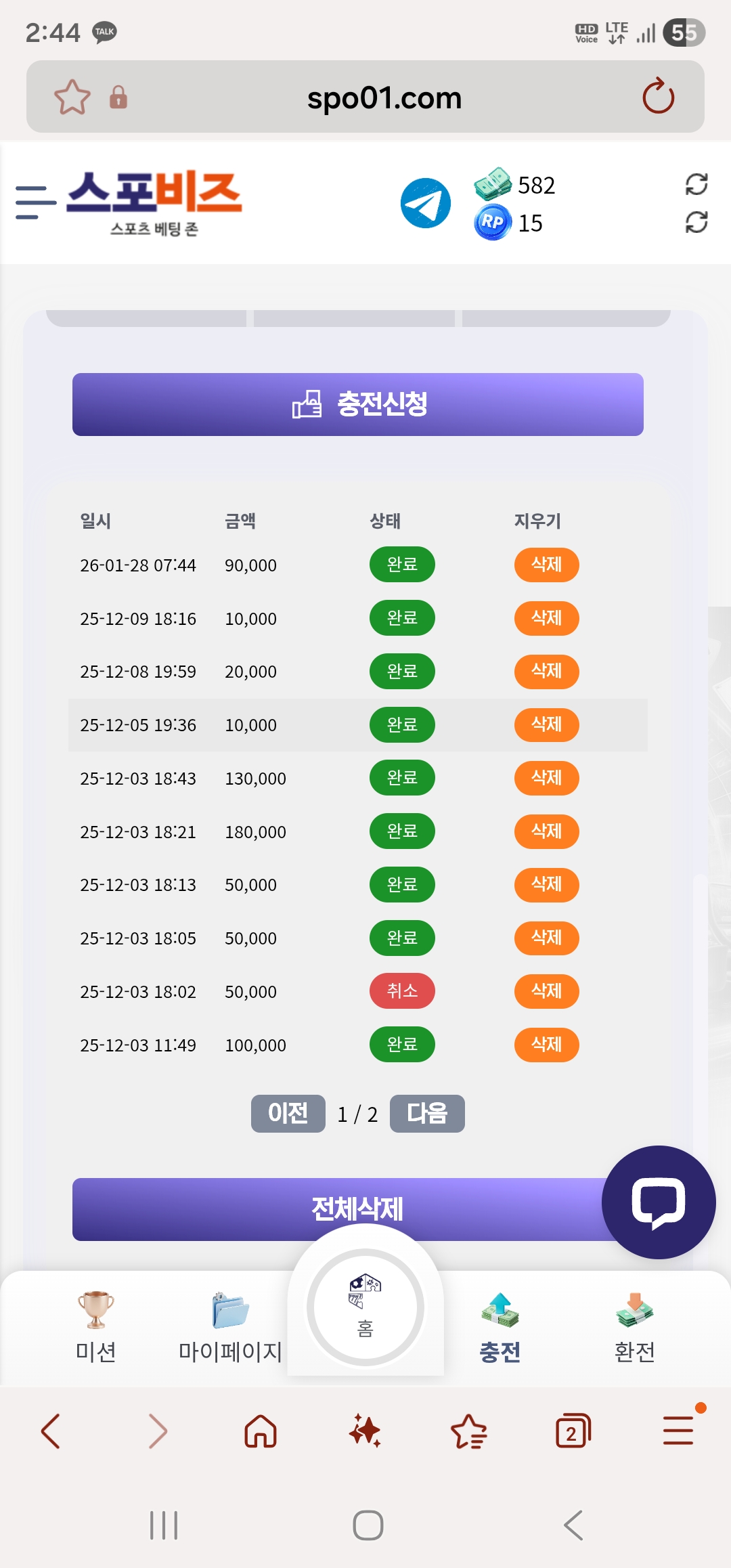Image resolution: width=731 pixels, height=1568 pixels.
Task: Tap the 충전신청 deposit request button
Action: [x=357, y=404]
